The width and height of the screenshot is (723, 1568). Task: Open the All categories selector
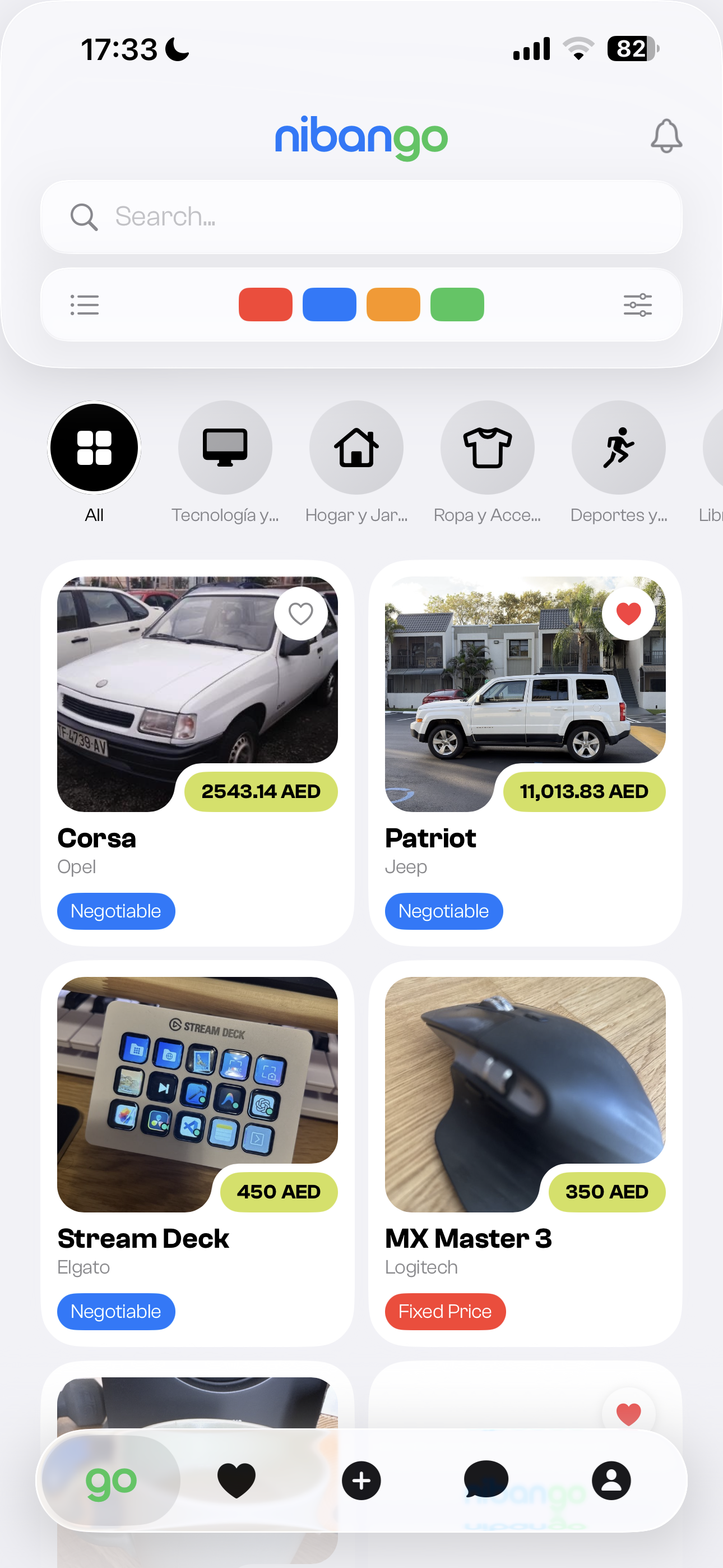(94, 448)
